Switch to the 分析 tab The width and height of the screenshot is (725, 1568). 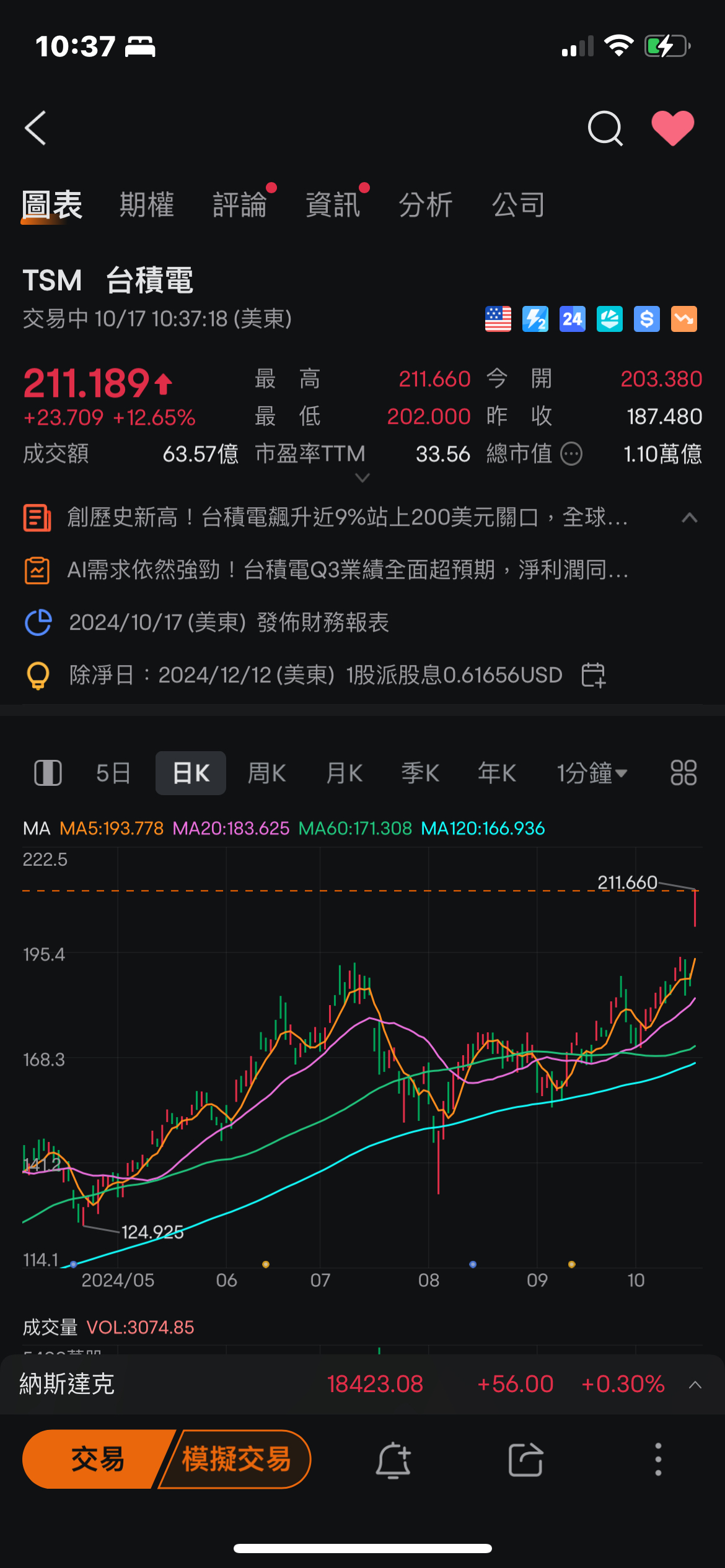point(426,205)
